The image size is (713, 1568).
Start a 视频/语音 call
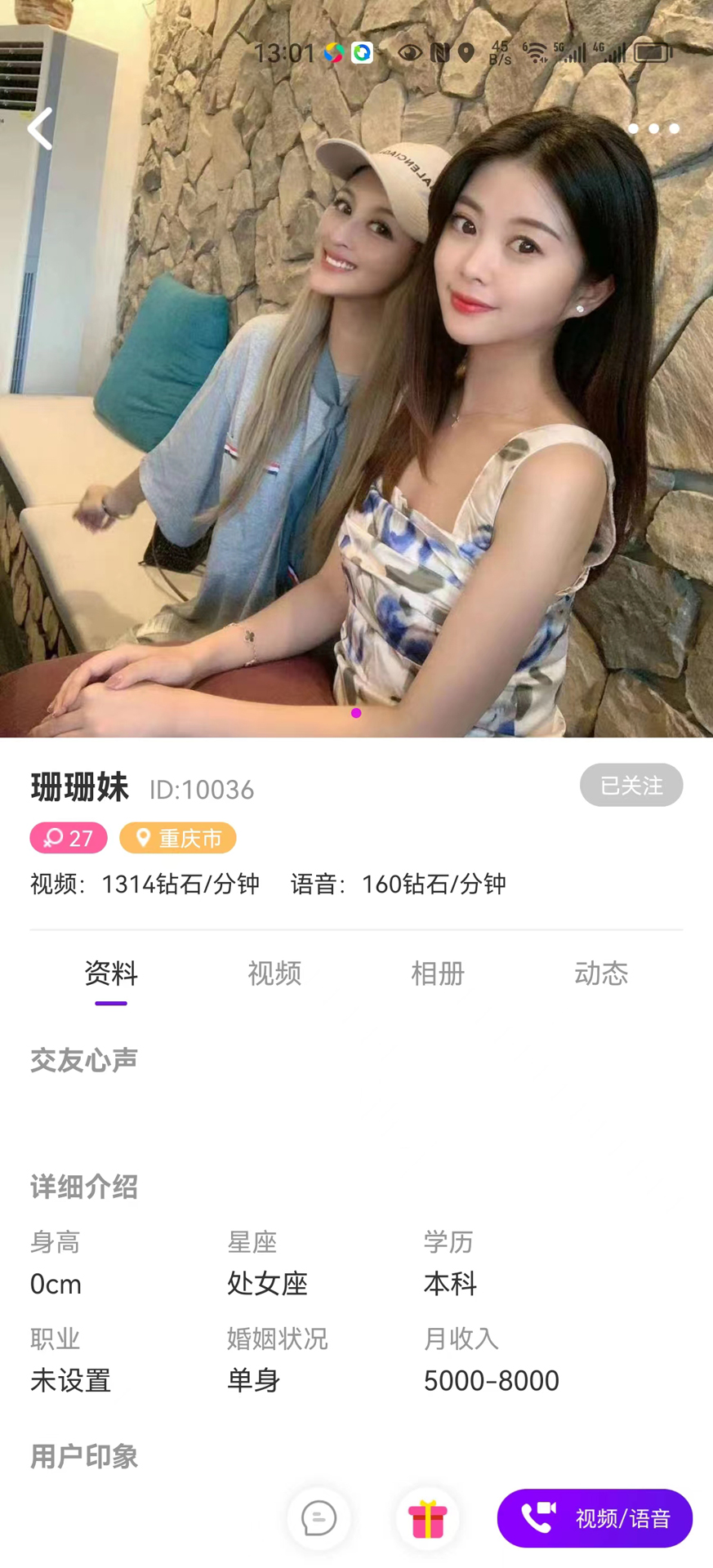595,1518
